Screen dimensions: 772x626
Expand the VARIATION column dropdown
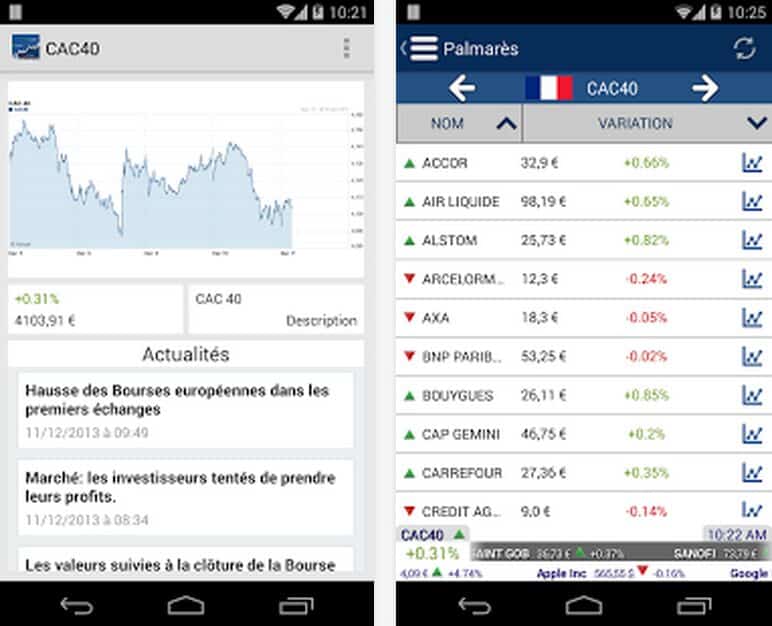pyautogui.click(x=756, y=123)
